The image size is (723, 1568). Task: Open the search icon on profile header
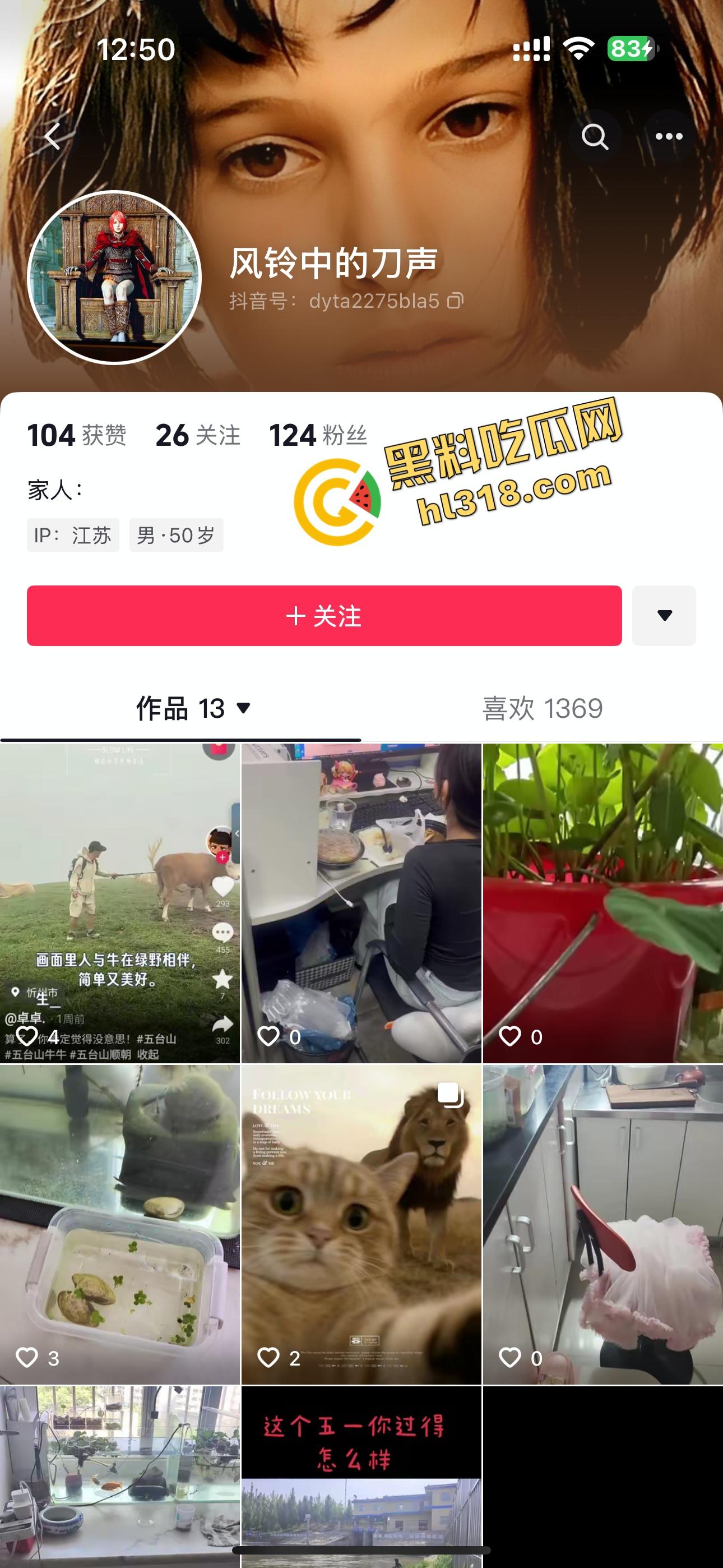pos(595,136)
